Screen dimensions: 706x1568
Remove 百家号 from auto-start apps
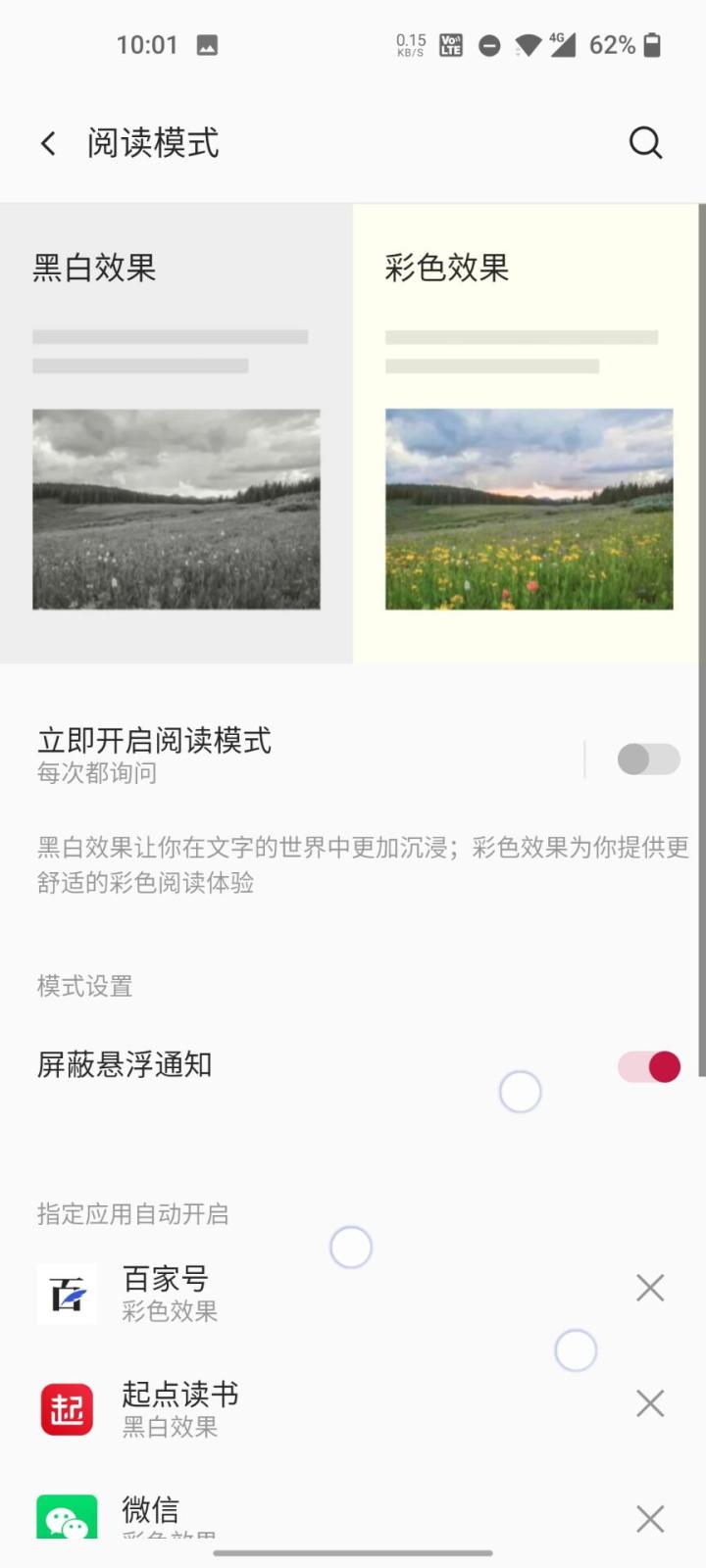point(649,1287)
